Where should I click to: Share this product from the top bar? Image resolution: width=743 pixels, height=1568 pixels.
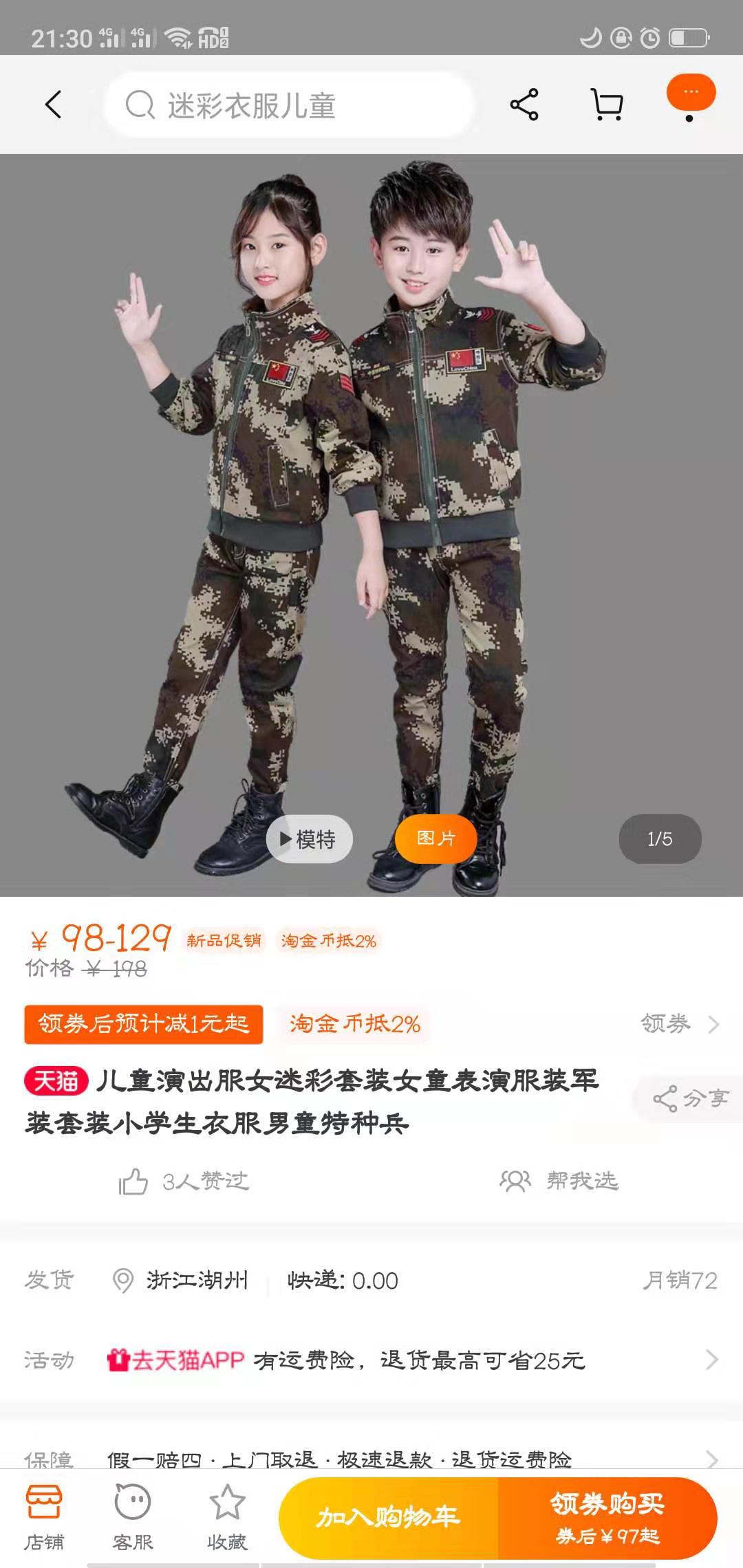coord(524,105)
